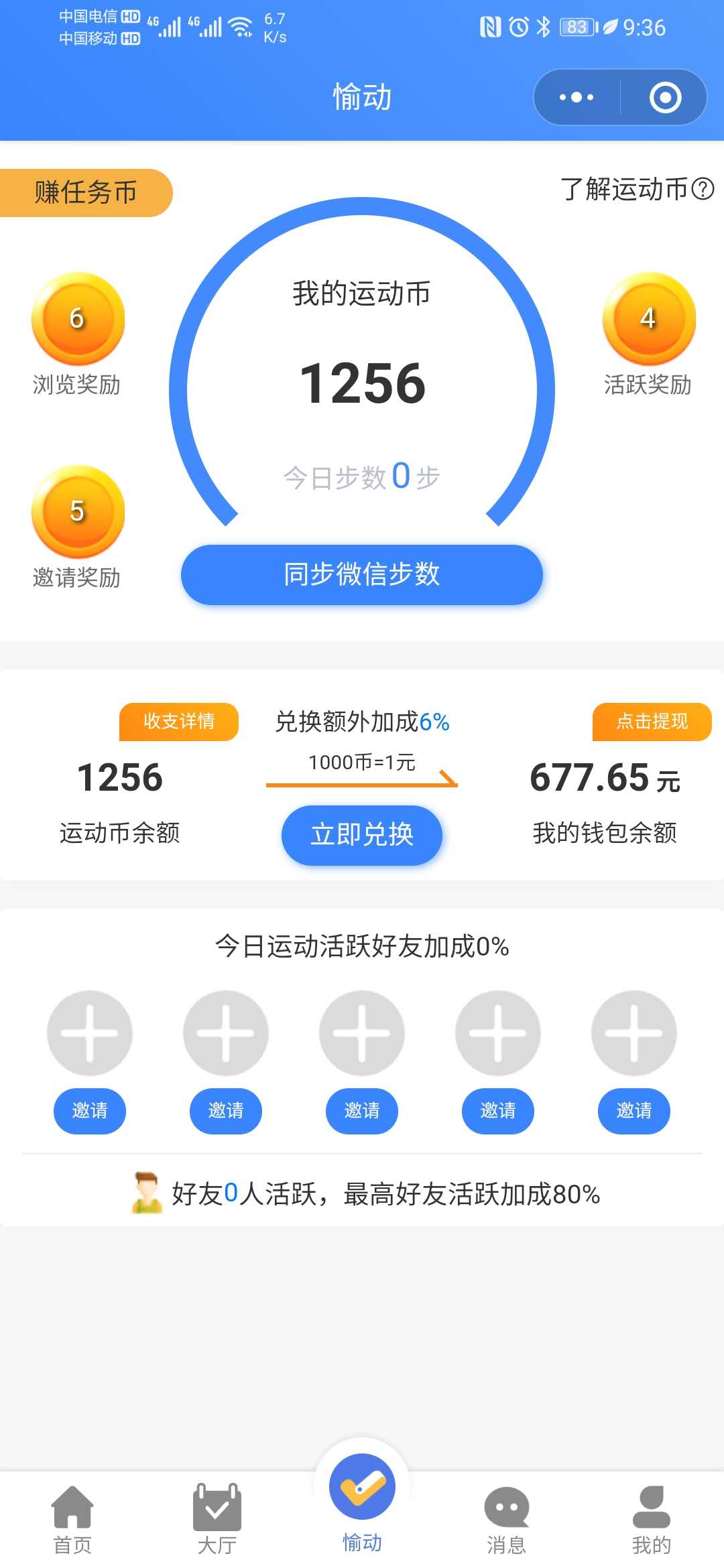The height and width of the screenshot is (1568, 724).
Task: Open 收支详情
Action: tap(179, 721)
